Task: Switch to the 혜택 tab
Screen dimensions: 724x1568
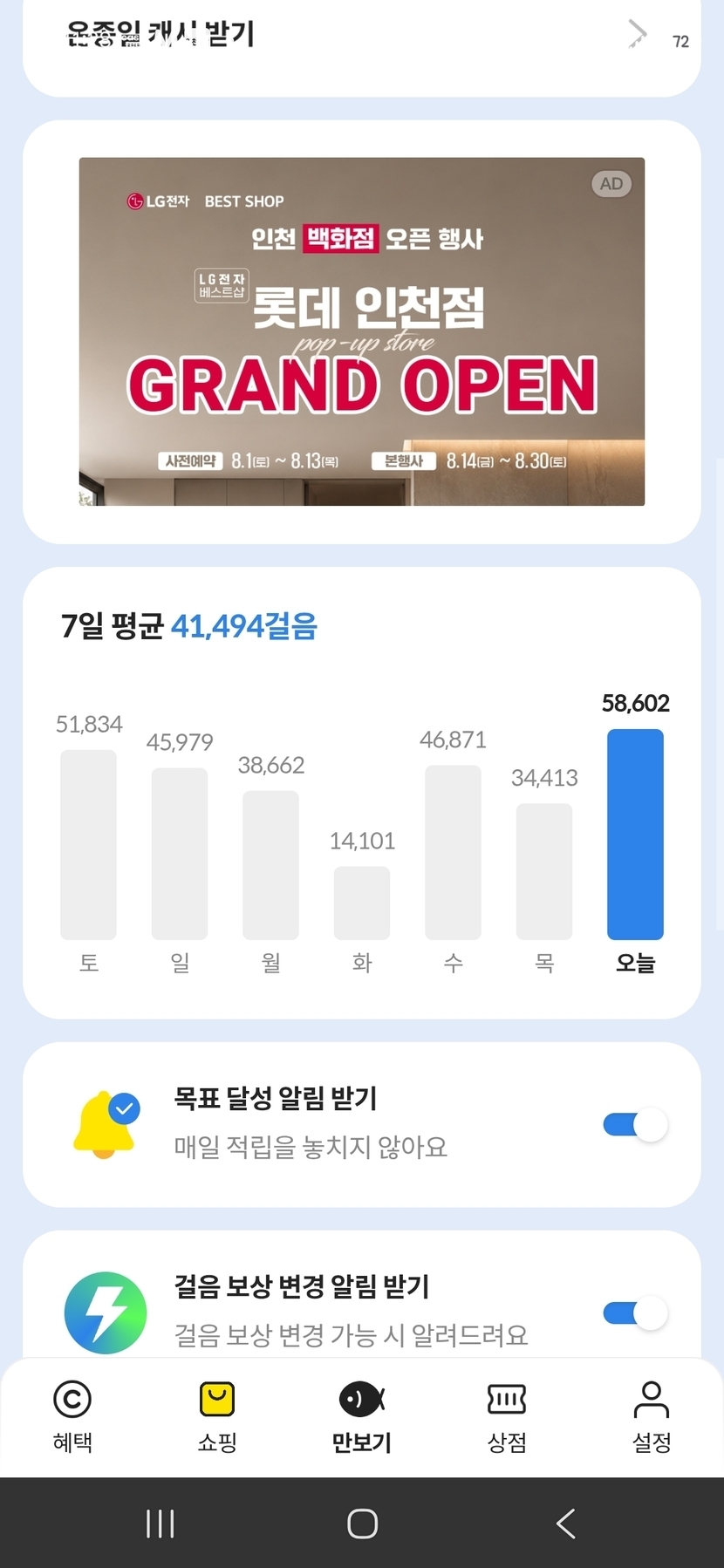Action: click(x=72, y=1417)
